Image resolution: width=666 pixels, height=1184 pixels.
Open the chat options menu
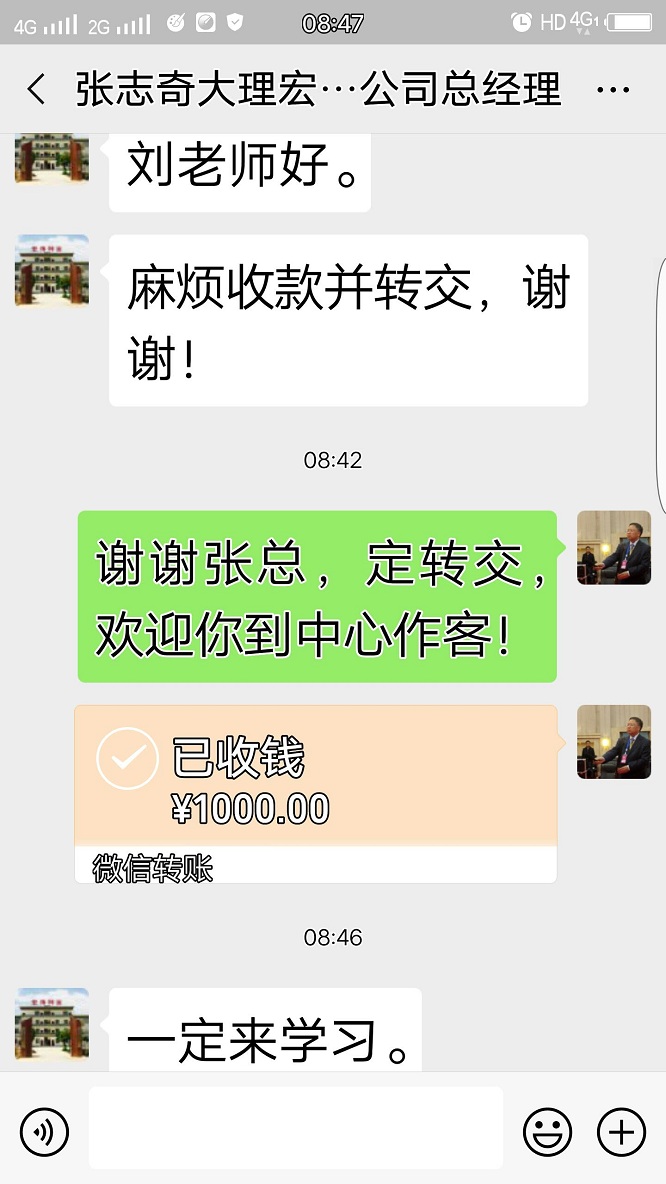(612, 91)
